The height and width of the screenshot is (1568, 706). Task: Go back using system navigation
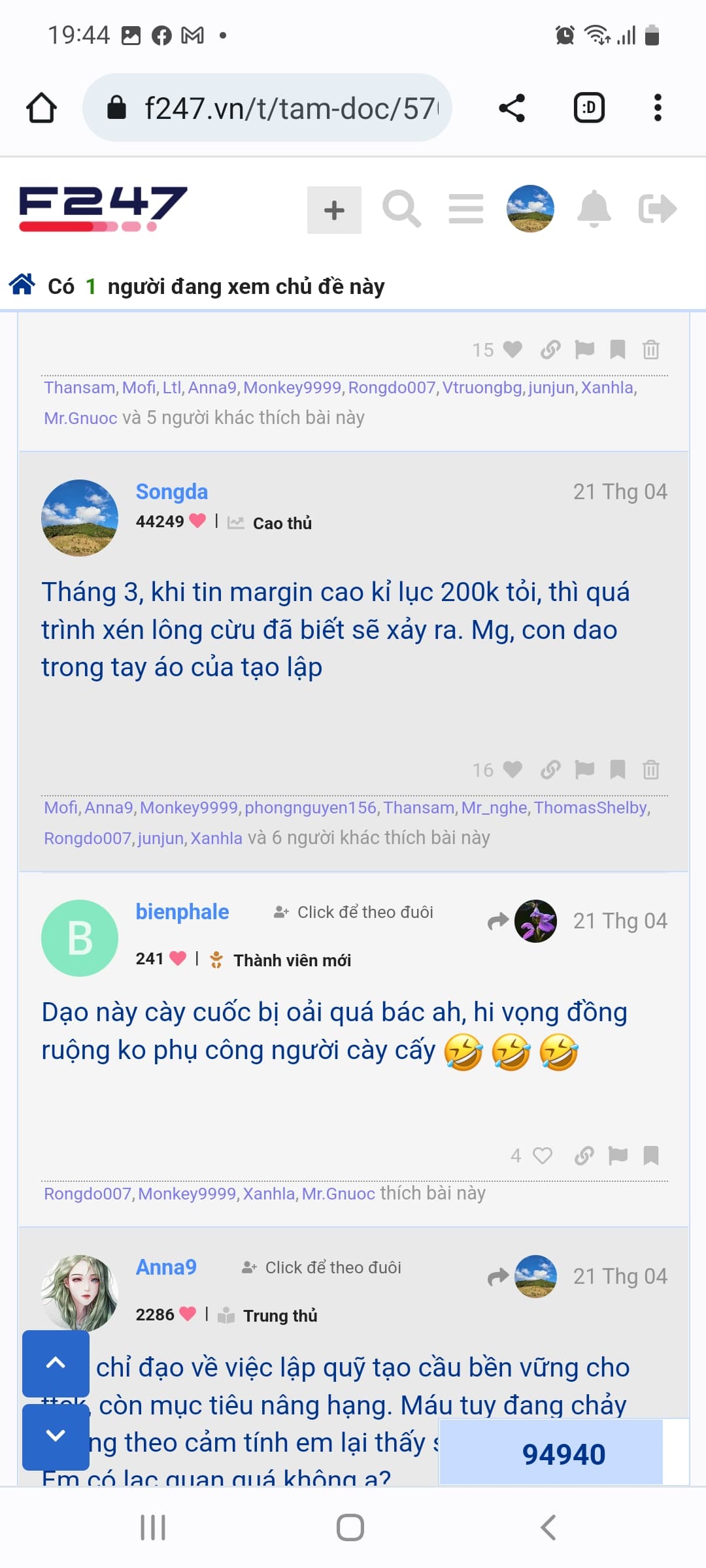(548, 1527)
